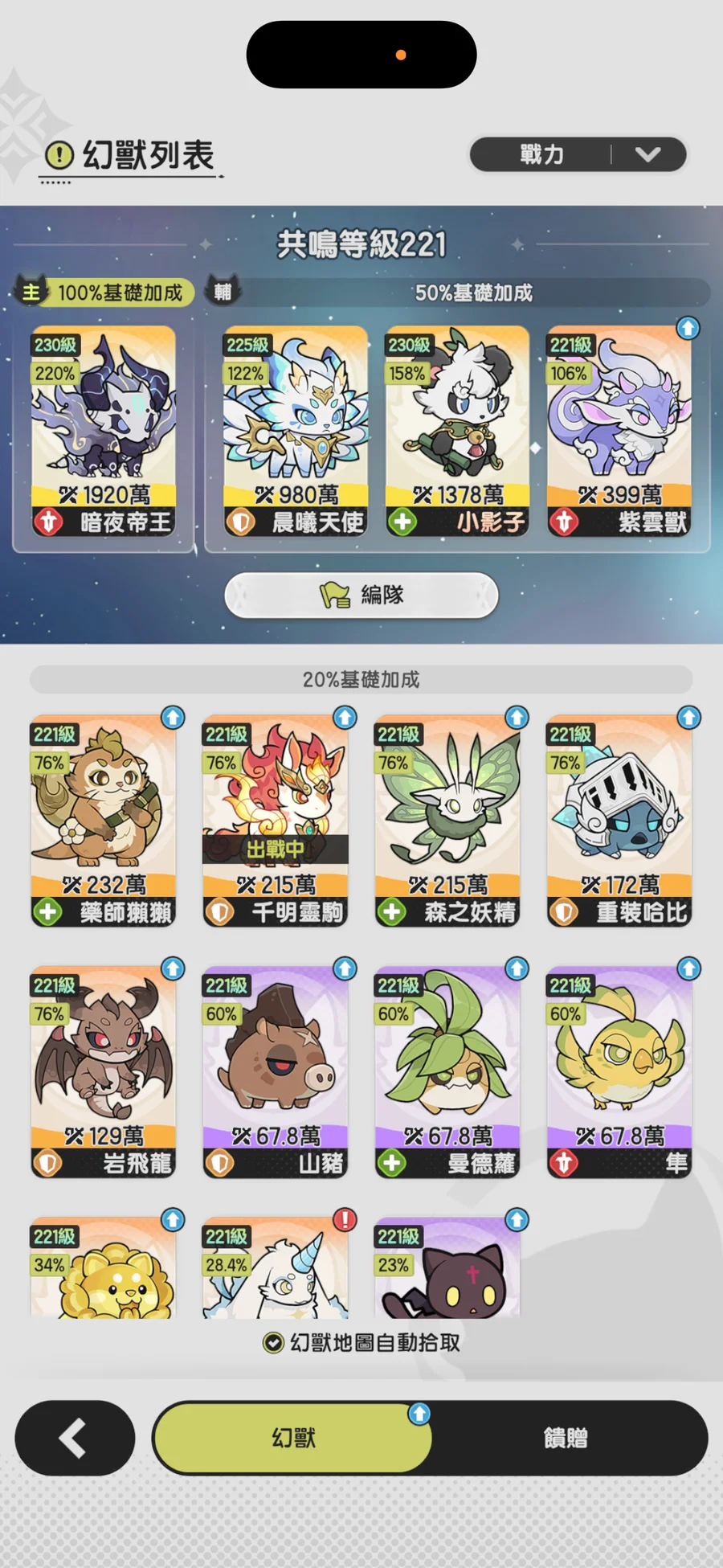Viewport: 723px width, 1568px height.
Task: Open the 重裝哈比 beast card
Action: [619, 820]
